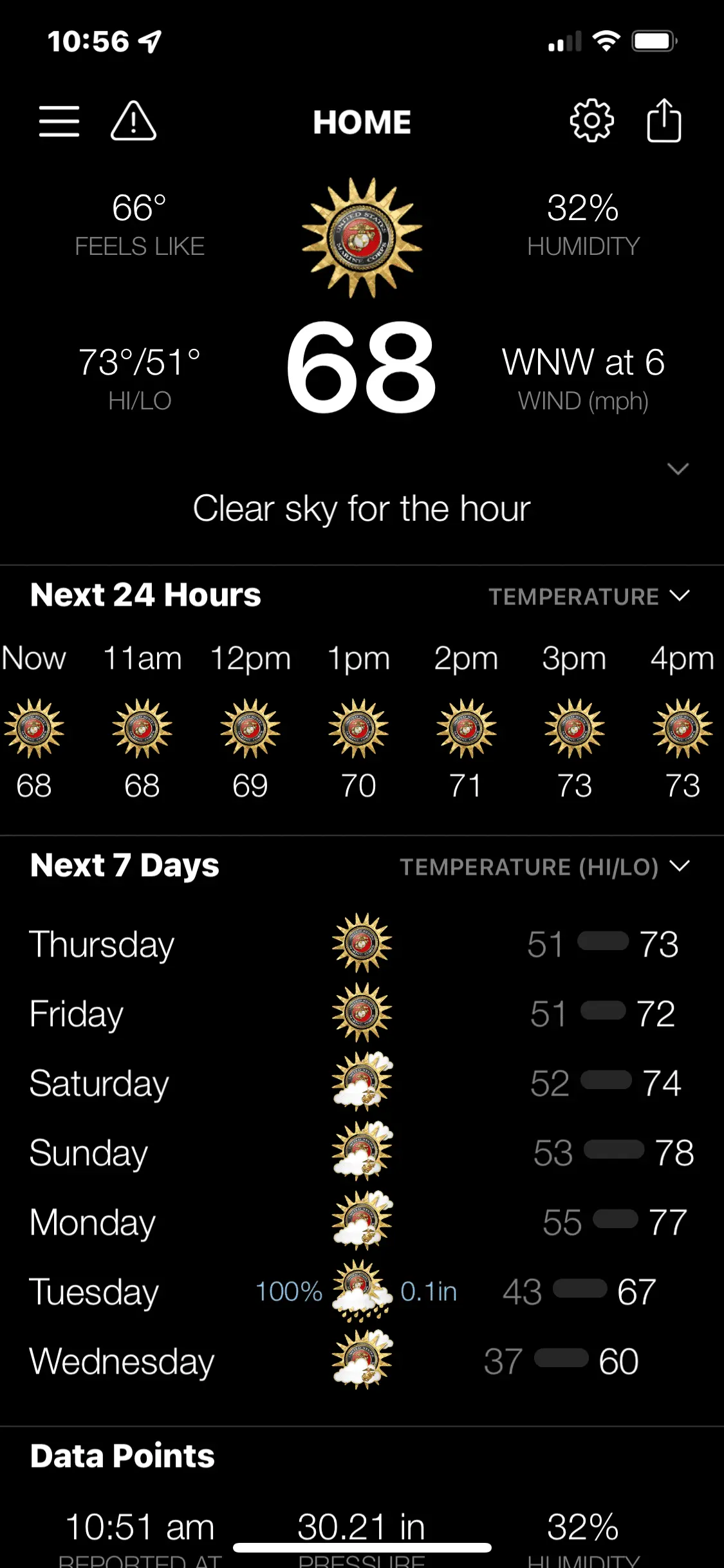Tap the 3pm hourly forecast
The width and height of the screenshot is (724, 1568).
tap(574, 727)
